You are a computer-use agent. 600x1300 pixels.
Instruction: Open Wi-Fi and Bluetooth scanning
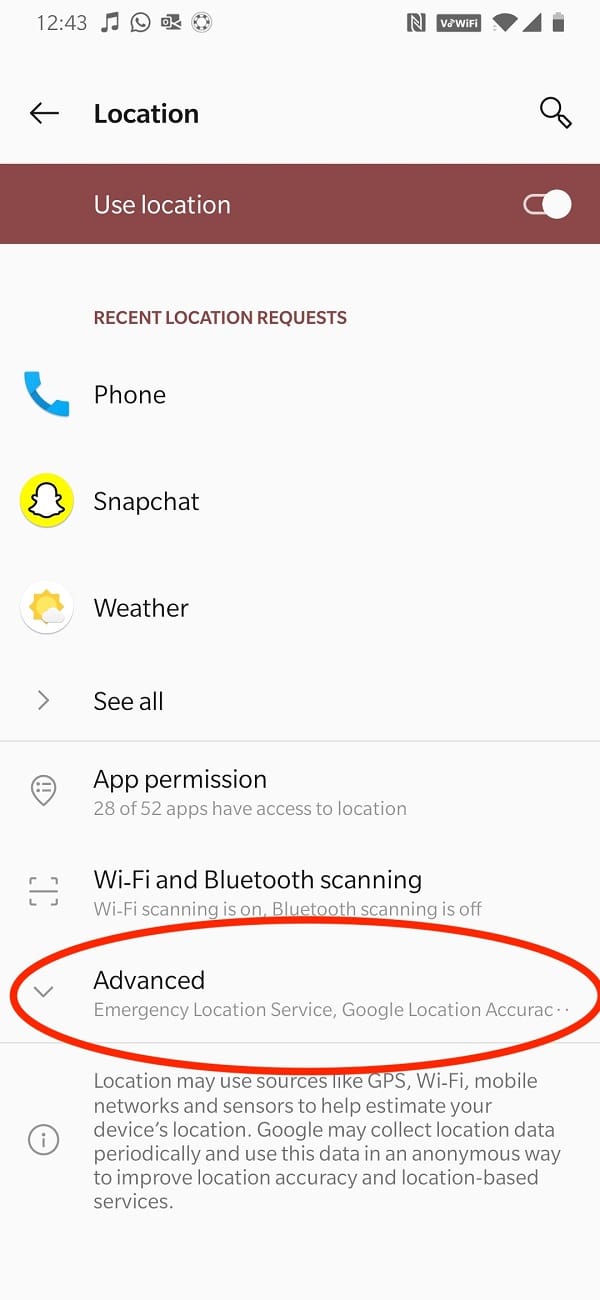coord(257,892)
